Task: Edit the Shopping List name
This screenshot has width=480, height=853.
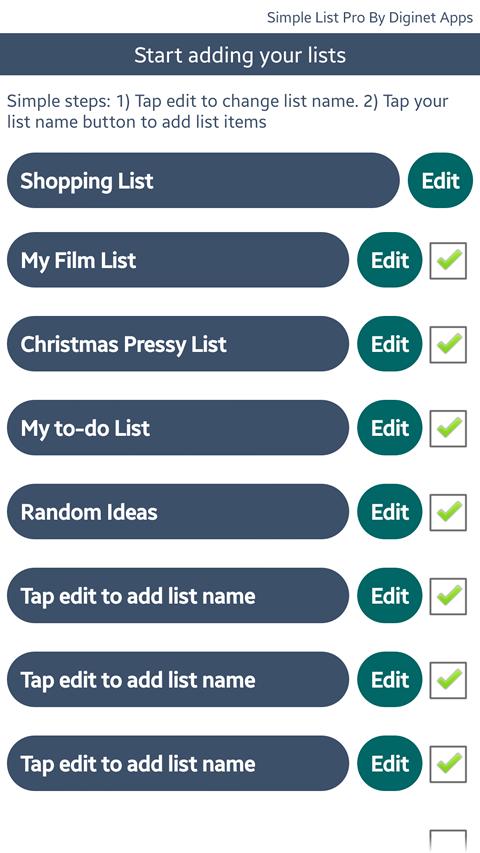Action: coord(440,180)
